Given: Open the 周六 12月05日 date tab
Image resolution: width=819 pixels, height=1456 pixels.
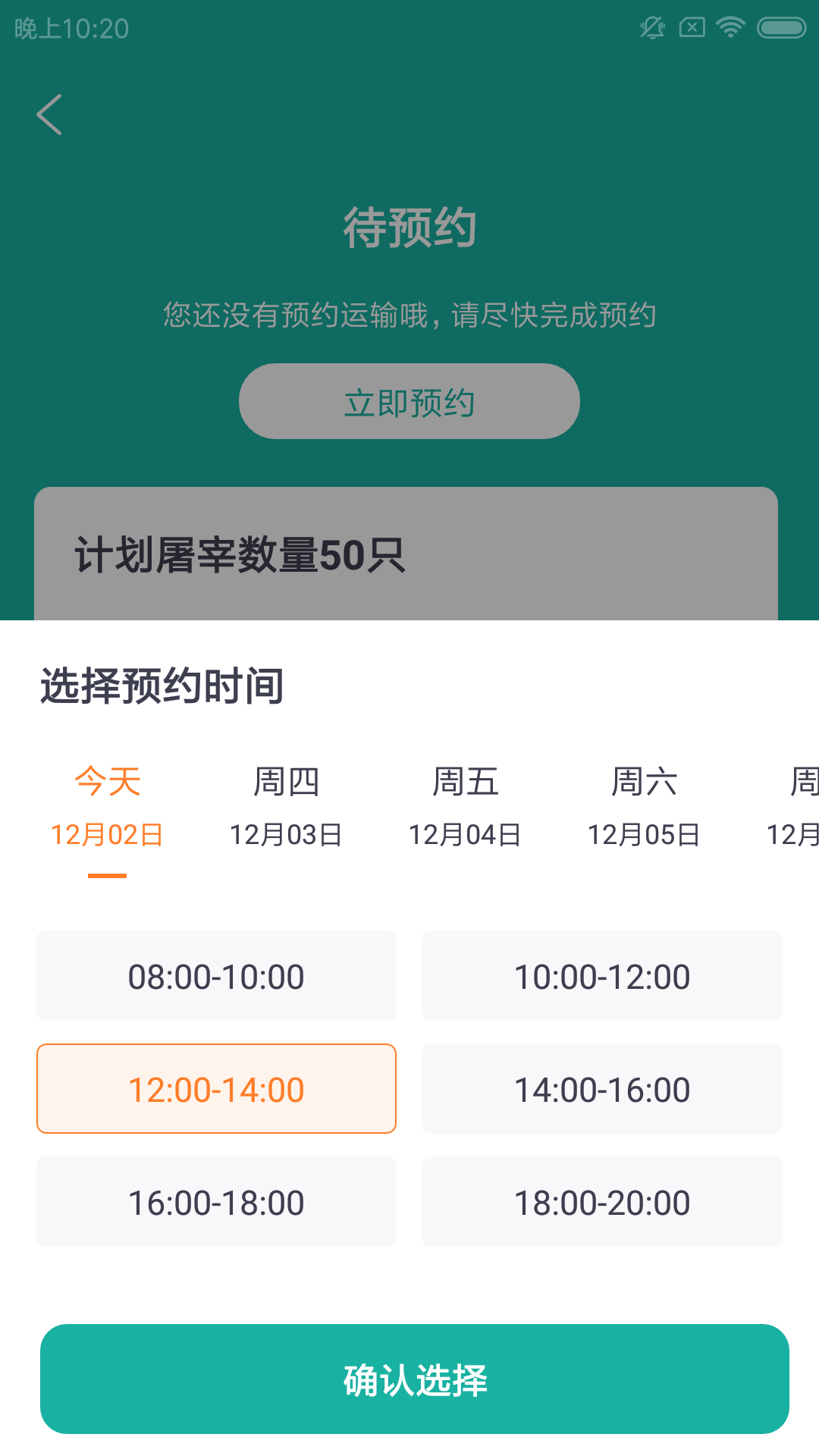Looking at the screenshot, I should pyautogui.click(x=645, y=808).
